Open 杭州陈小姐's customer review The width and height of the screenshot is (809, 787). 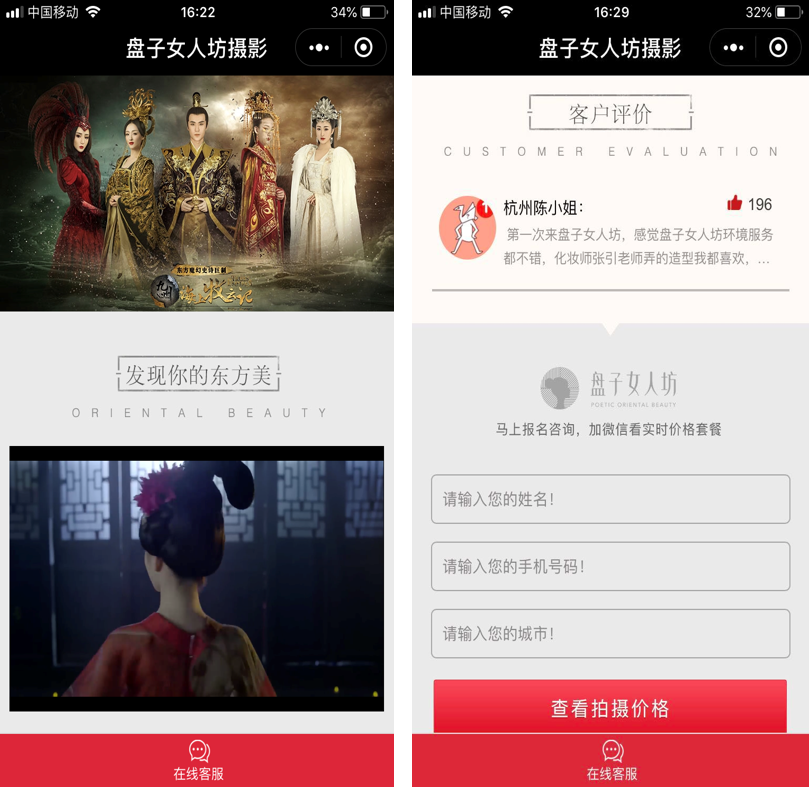coord(638,247)
